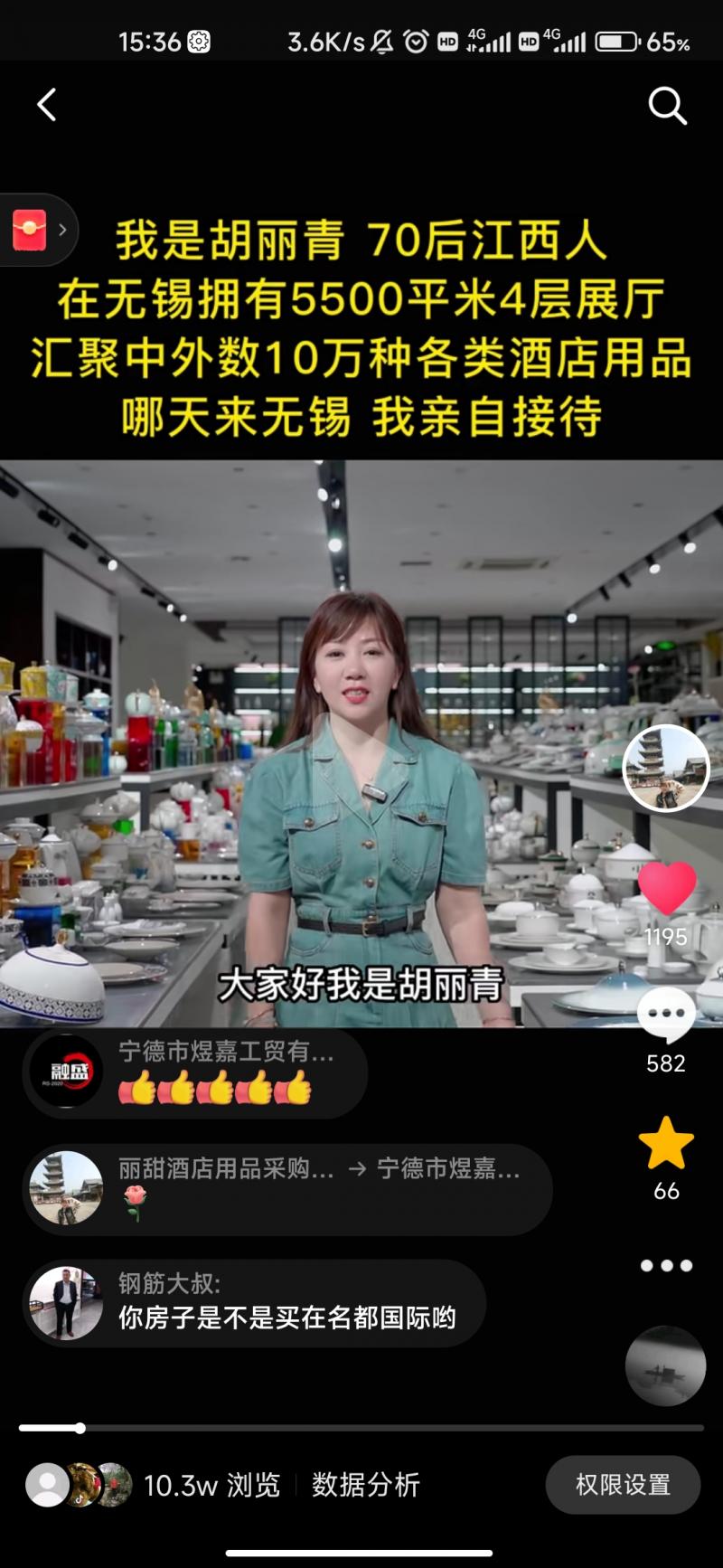
Task: Open the reply from 丽甜酒店用品采购
Action: pos(287,1188)
